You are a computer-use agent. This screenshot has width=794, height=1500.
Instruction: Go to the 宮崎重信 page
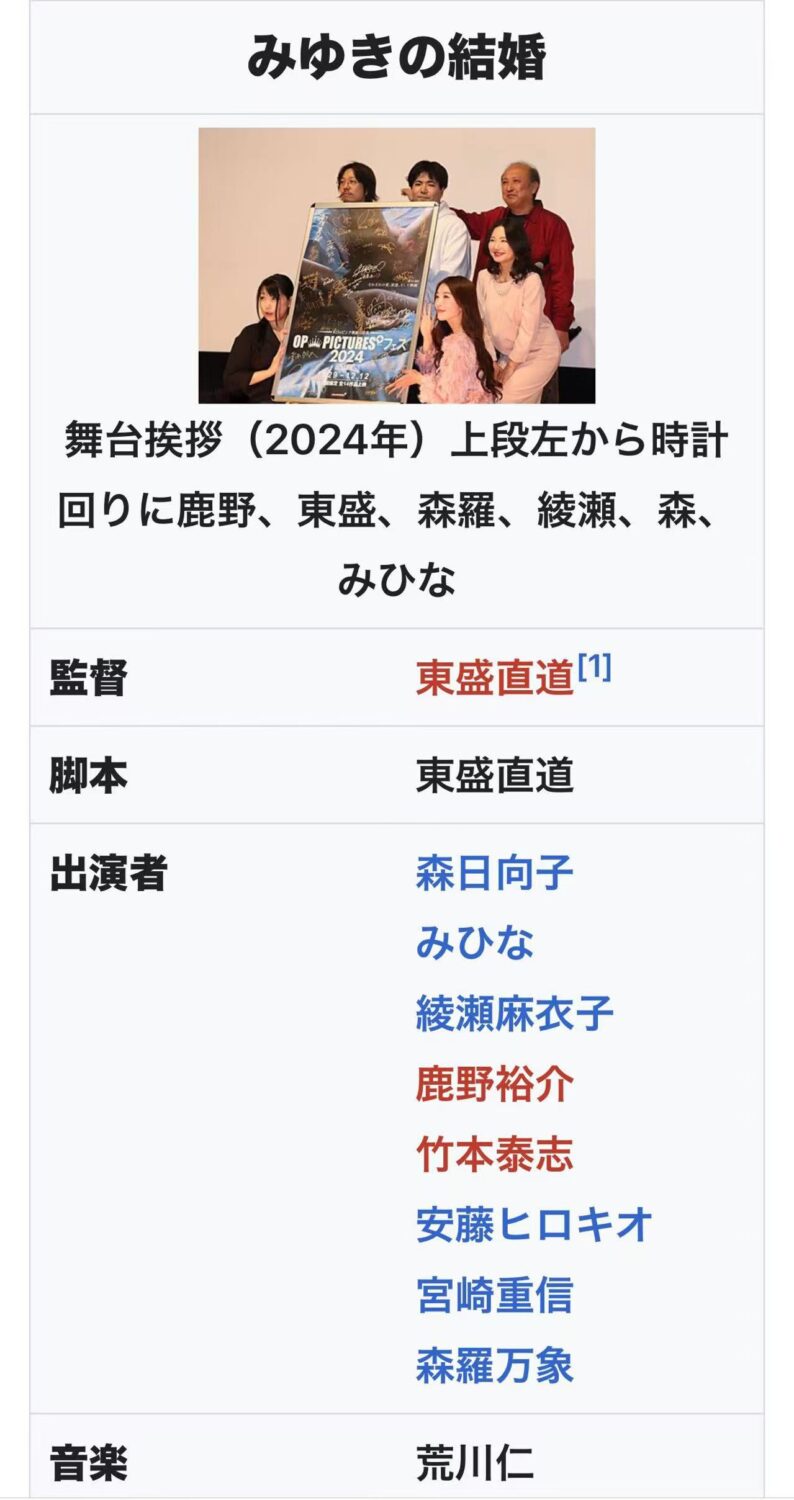pyautogui.click(x=495, y=1295)
